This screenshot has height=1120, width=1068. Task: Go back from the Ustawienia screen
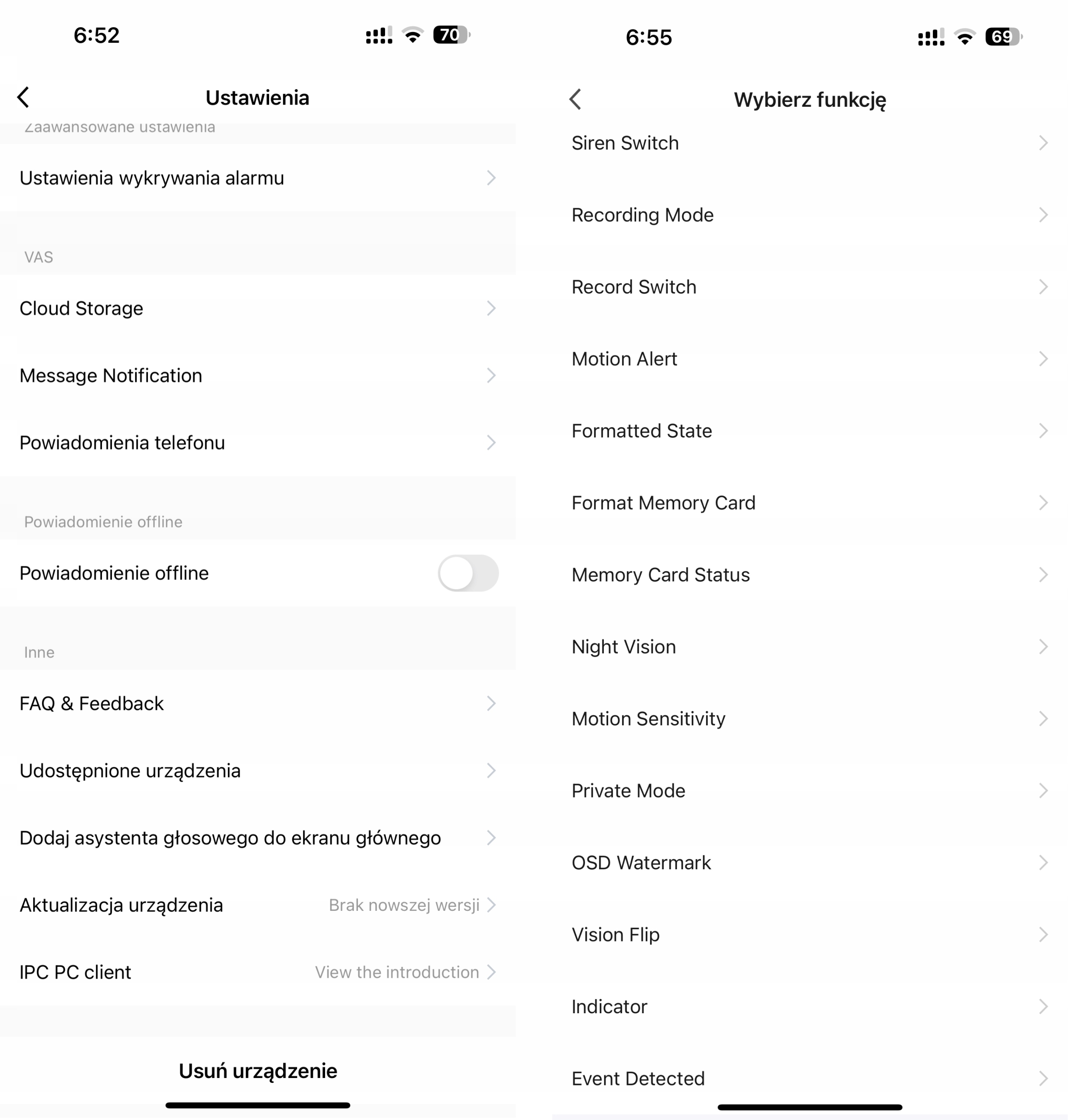23,98
